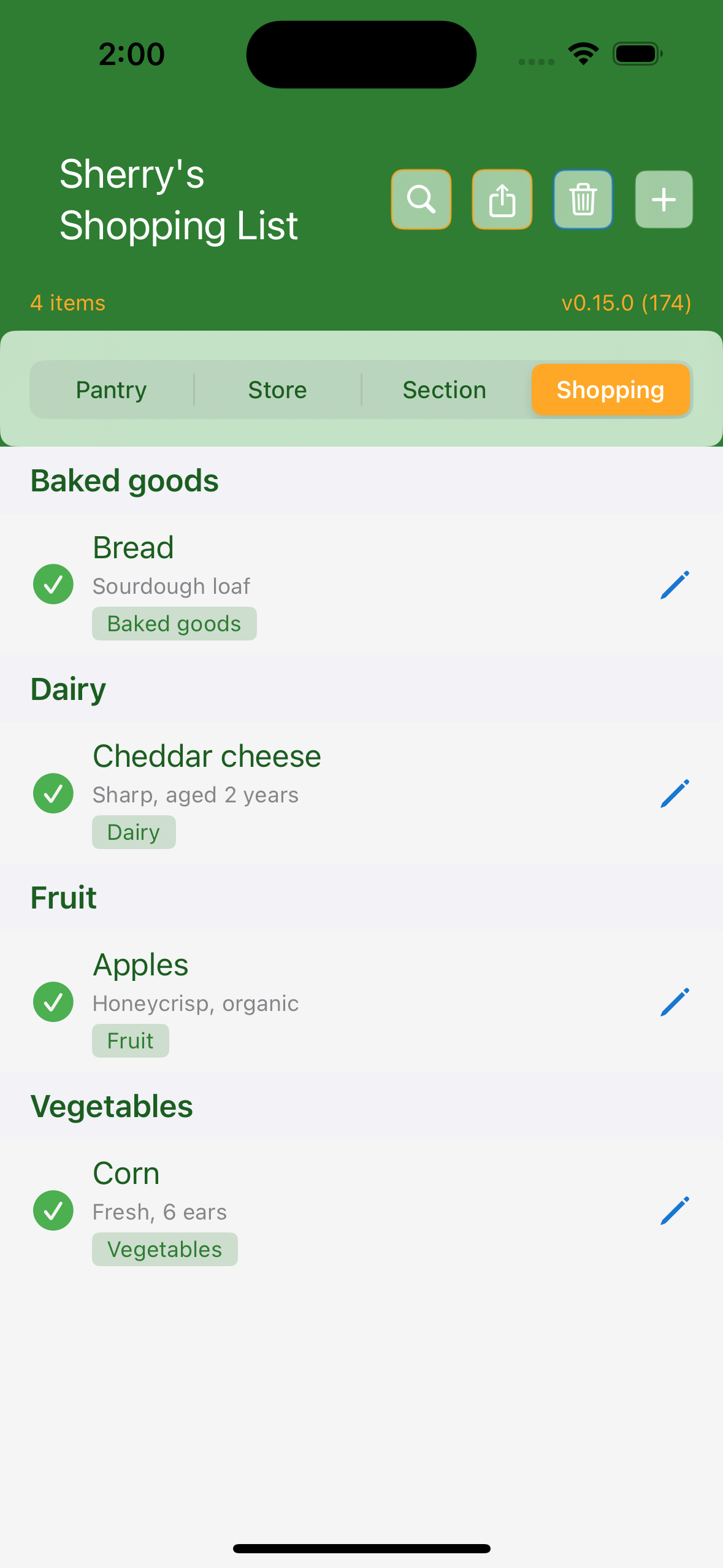Edit the Cheddar cheese entry

[675, 793]
